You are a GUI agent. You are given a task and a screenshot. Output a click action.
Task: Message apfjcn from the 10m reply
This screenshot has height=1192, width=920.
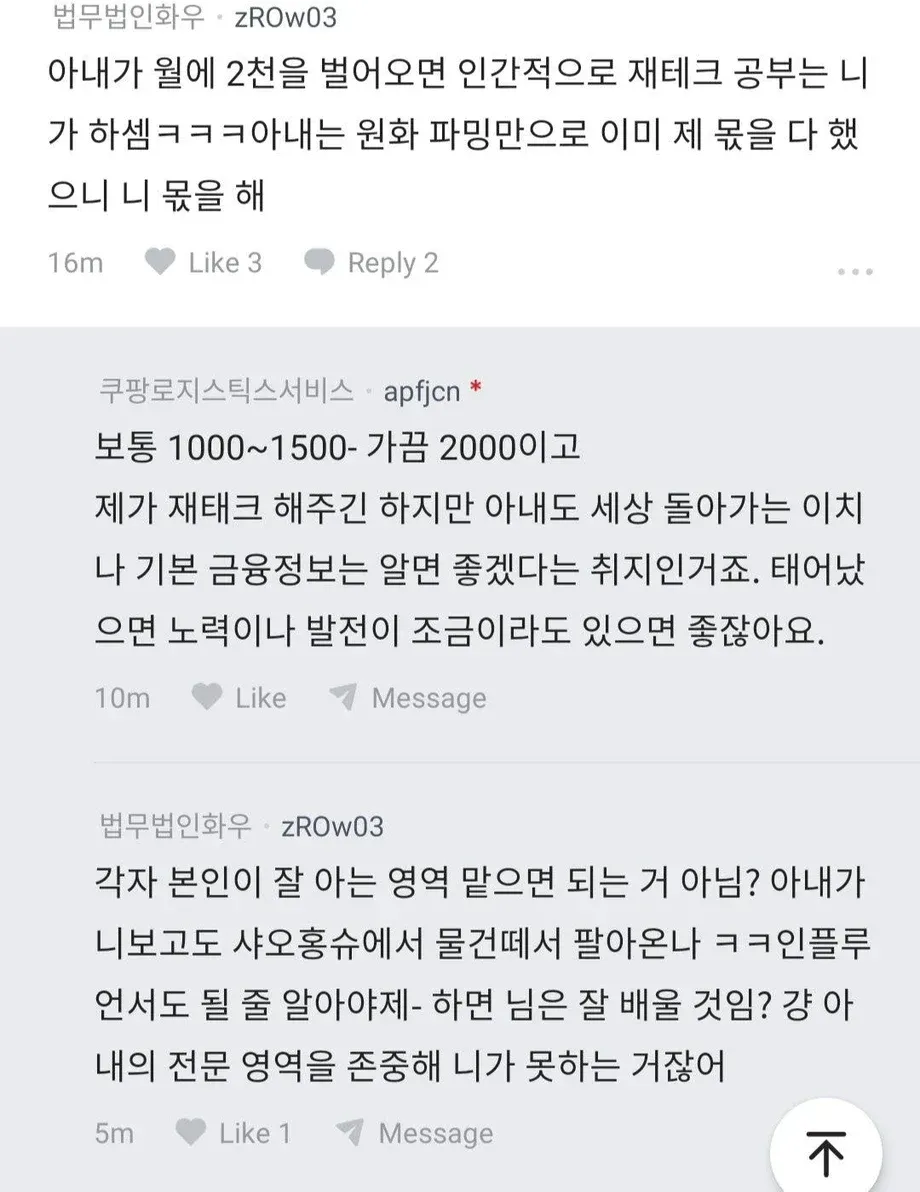(408, 697)
